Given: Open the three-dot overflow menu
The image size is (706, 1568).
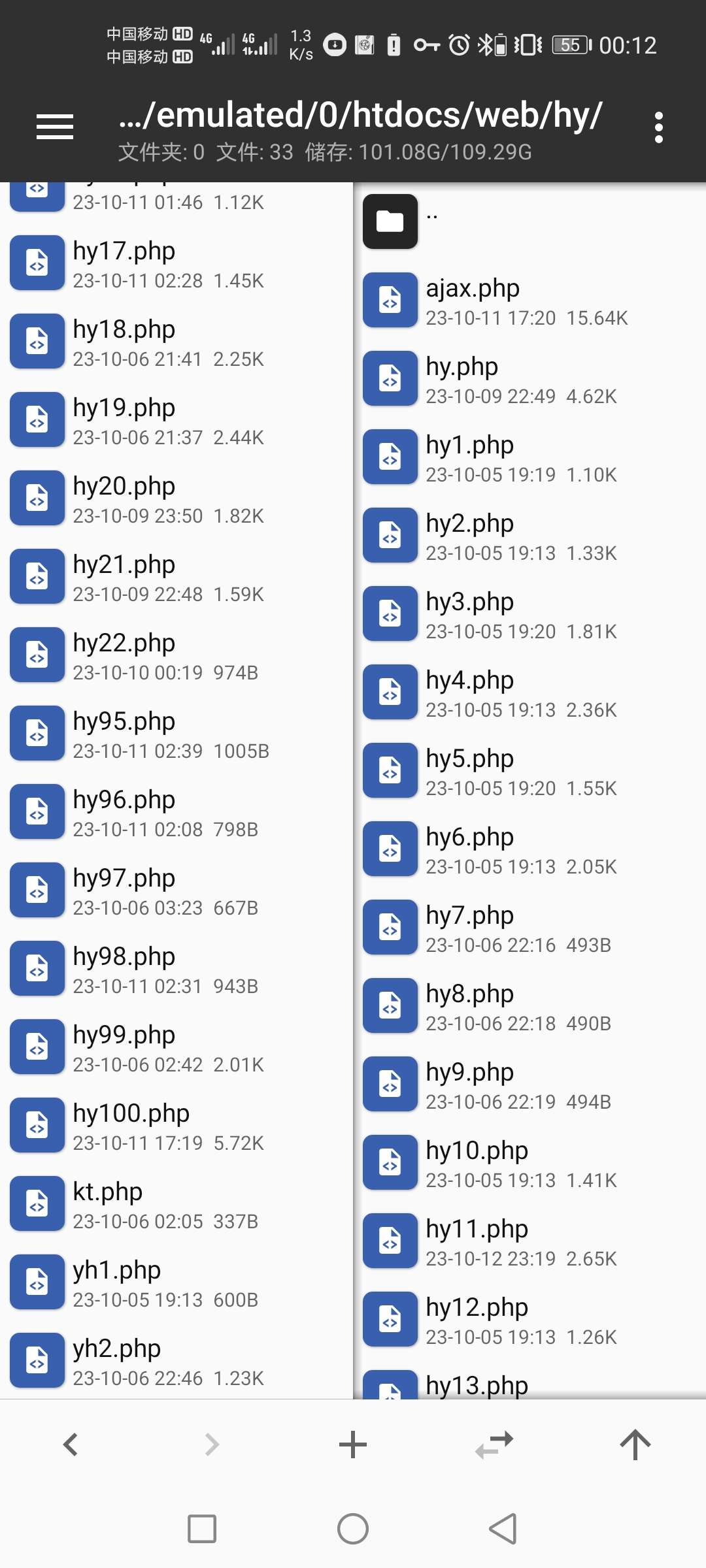Looking at the screenshot, I should [x=658, y=127].
